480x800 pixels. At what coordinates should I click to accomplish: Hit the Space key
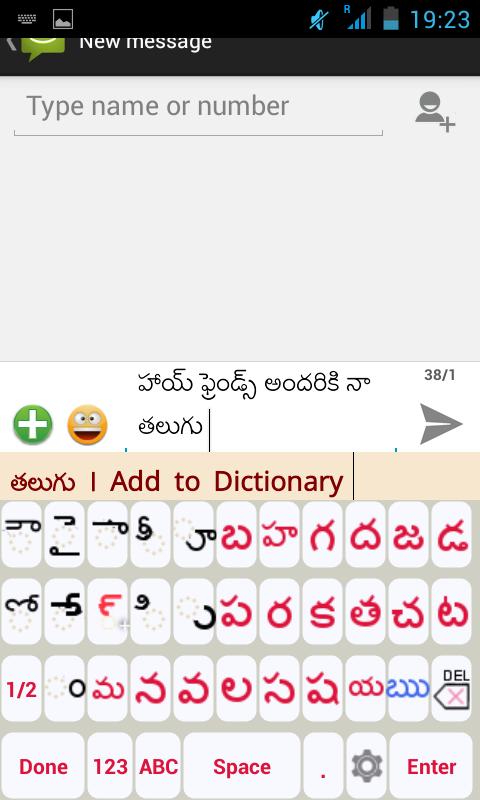click(x=242, y=766)
